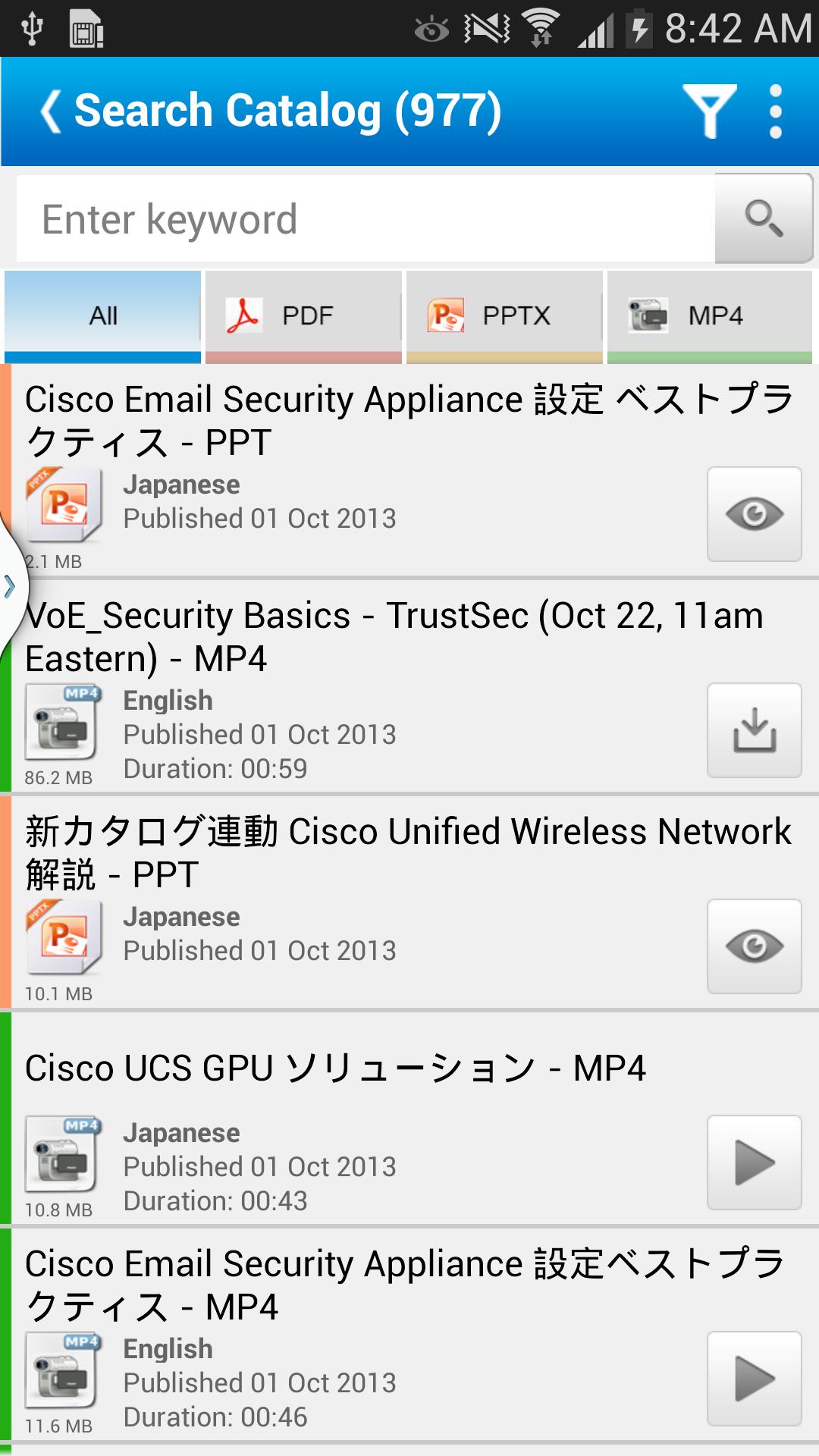Image resolution: width=819 pixels, height=1456 pixels.
Task: Preview the Cisco Unified Wireless Network PPT
Action: pyautogui.click(x=753, y=946)
